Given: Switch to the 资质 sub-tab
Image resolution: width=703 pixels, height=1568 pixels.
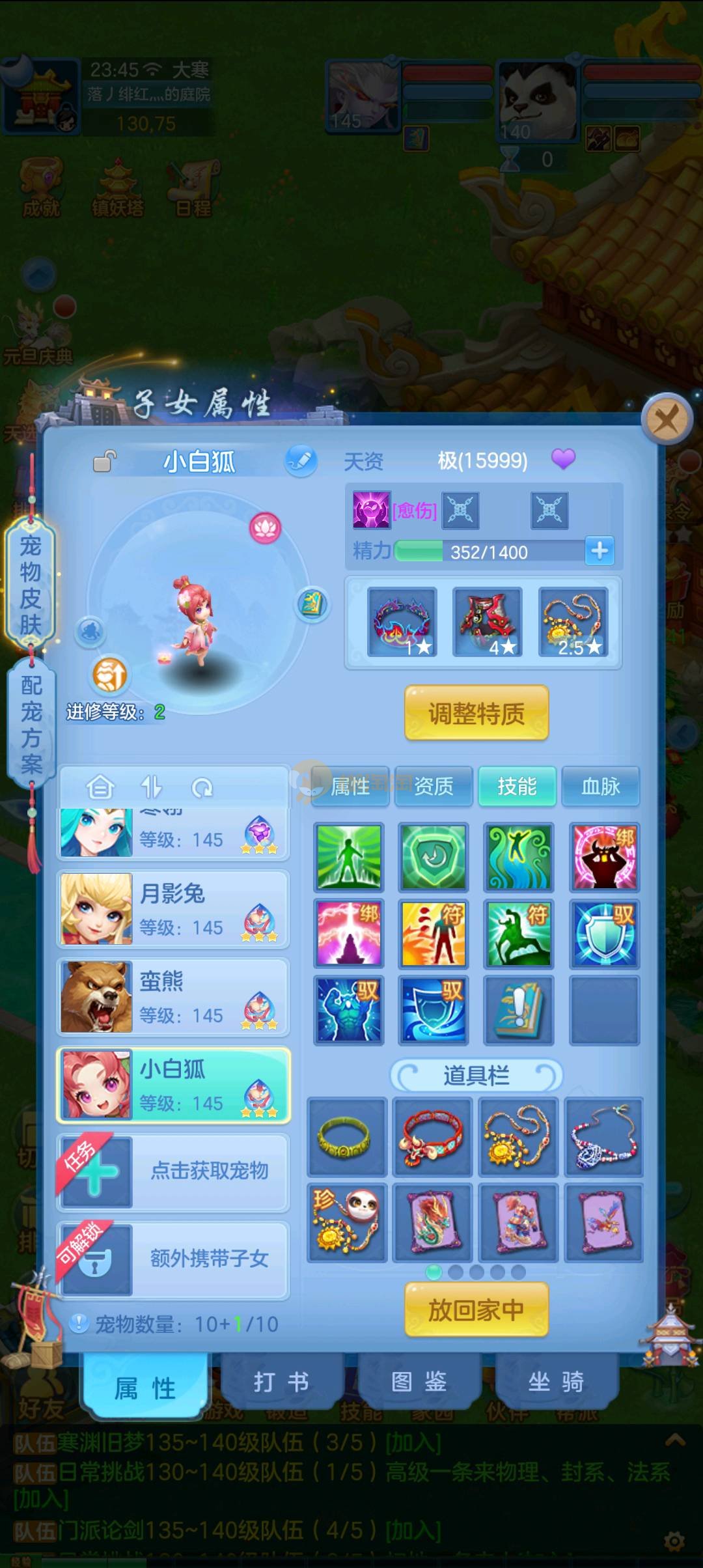Looking at the screenshot, I should 434,787.
